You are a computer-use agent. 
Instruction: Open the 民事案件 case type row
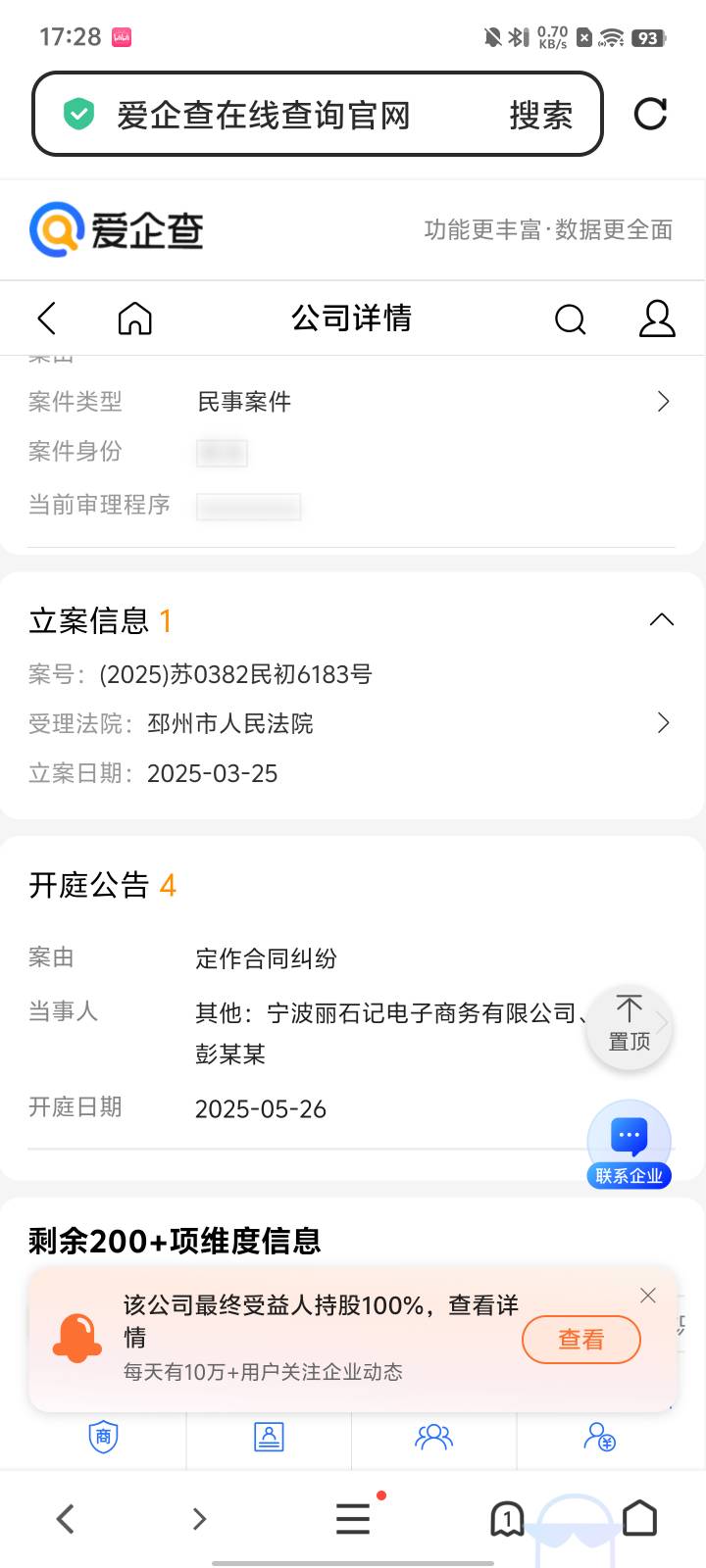pos(351,402)
